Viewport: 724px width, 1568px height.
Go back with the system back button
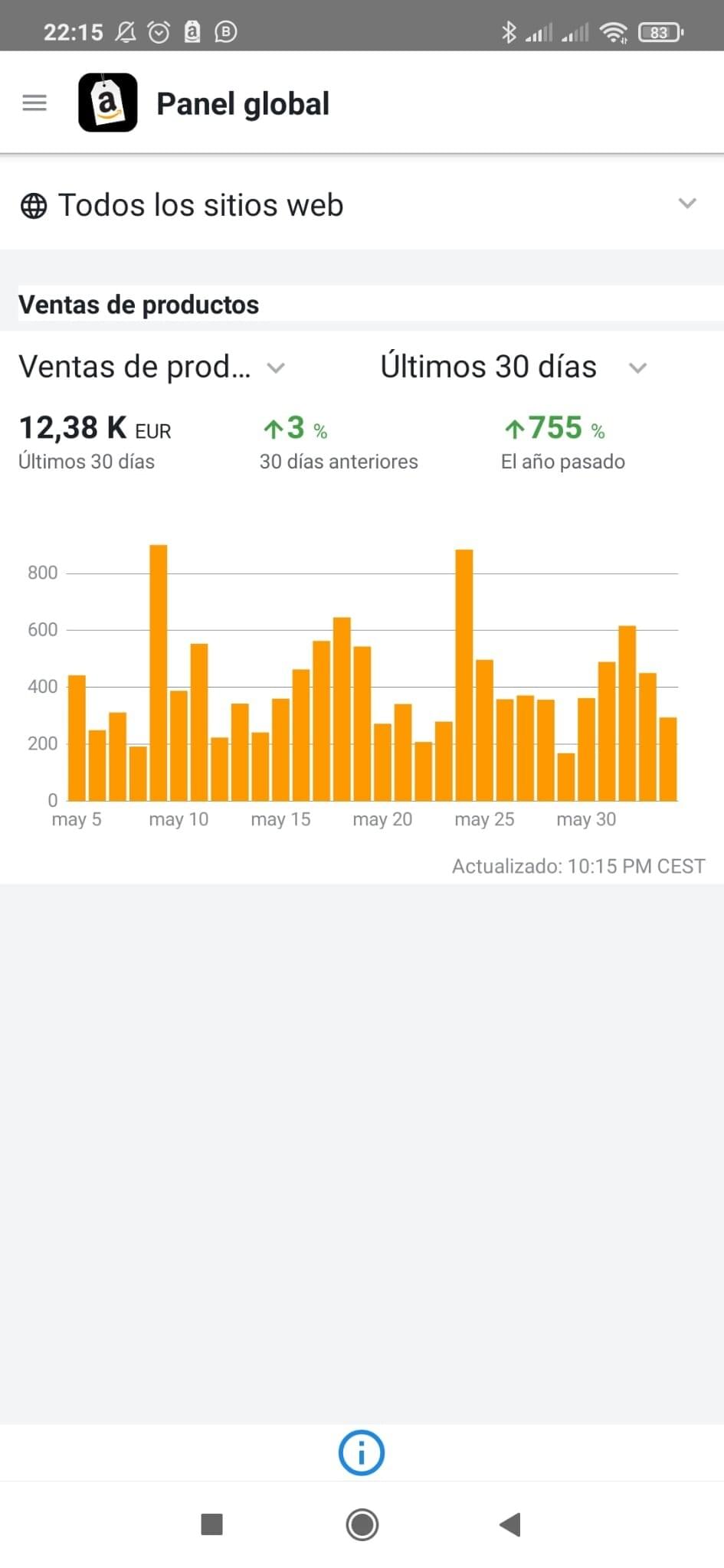point(510,1524)
